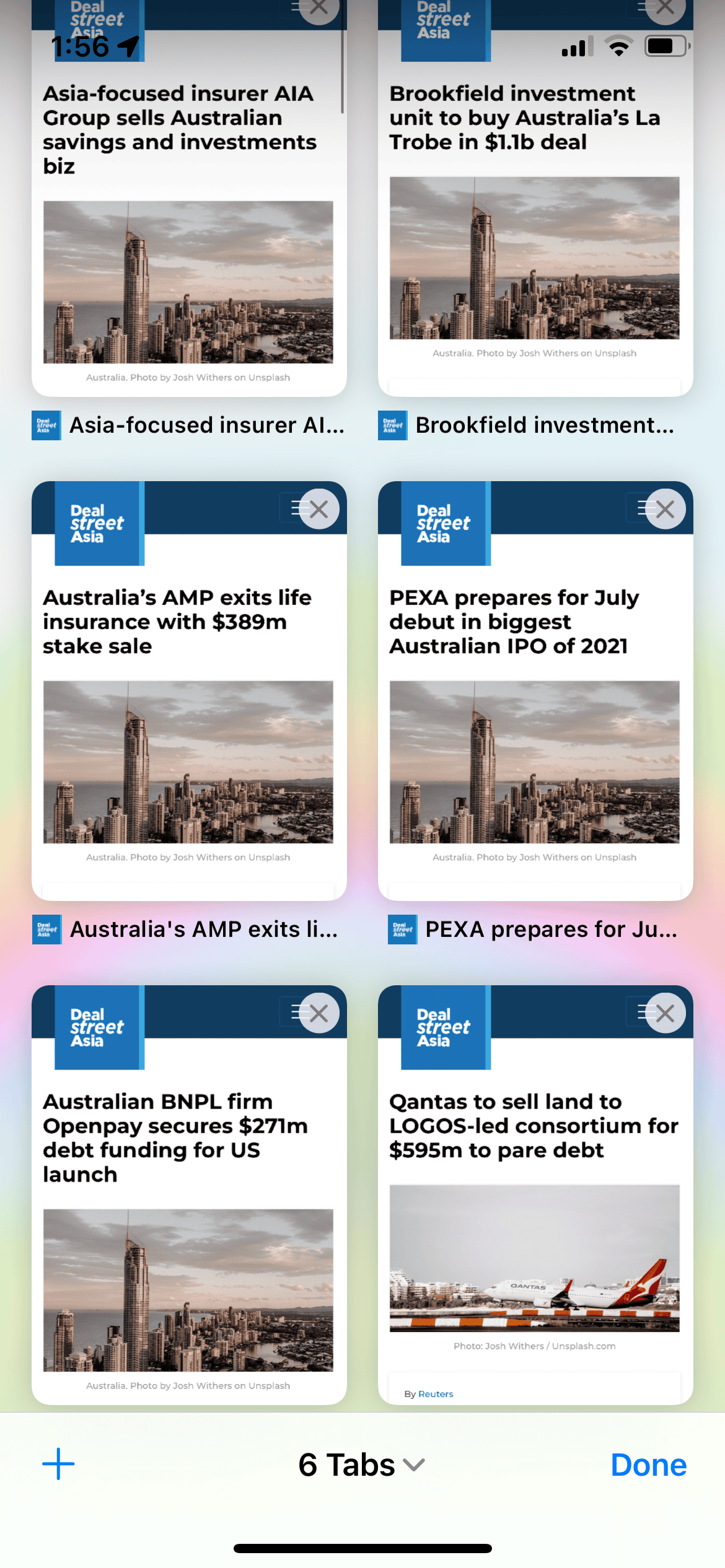The height and width of the screenshot is (1568, 725).
Task: Close the Australia's AMP exits tab
Action: click(319, 509)
